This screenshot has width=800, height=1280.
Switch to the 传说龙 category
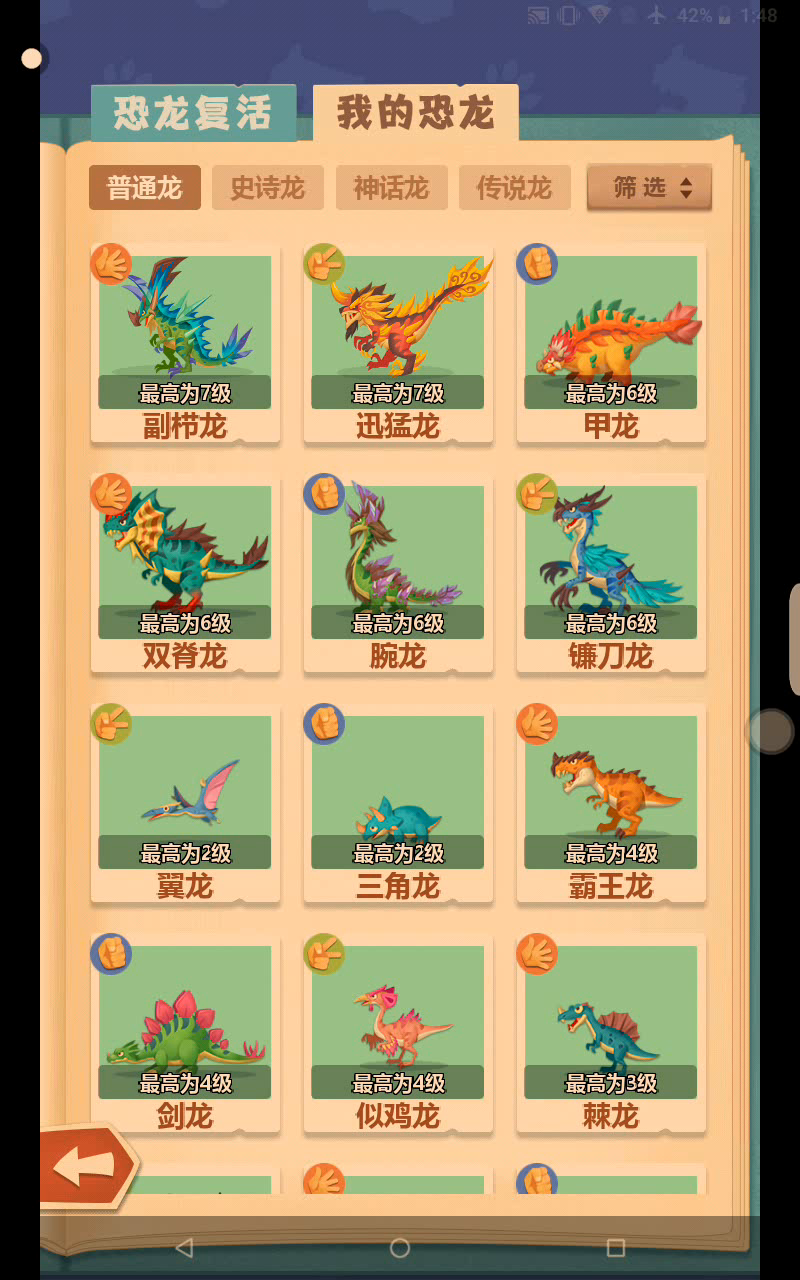514,188
